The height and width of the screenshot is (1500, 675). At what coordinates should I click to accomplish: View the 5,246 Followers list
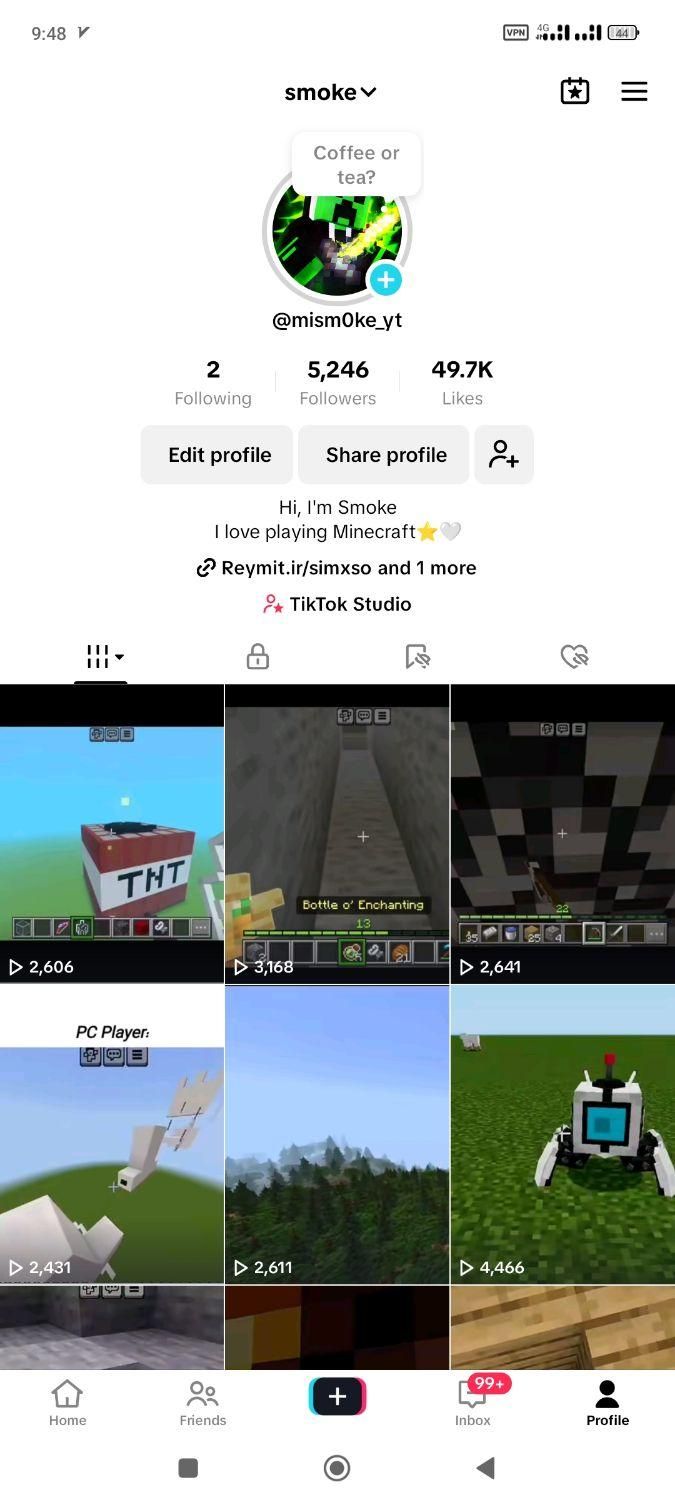point(338,383)
